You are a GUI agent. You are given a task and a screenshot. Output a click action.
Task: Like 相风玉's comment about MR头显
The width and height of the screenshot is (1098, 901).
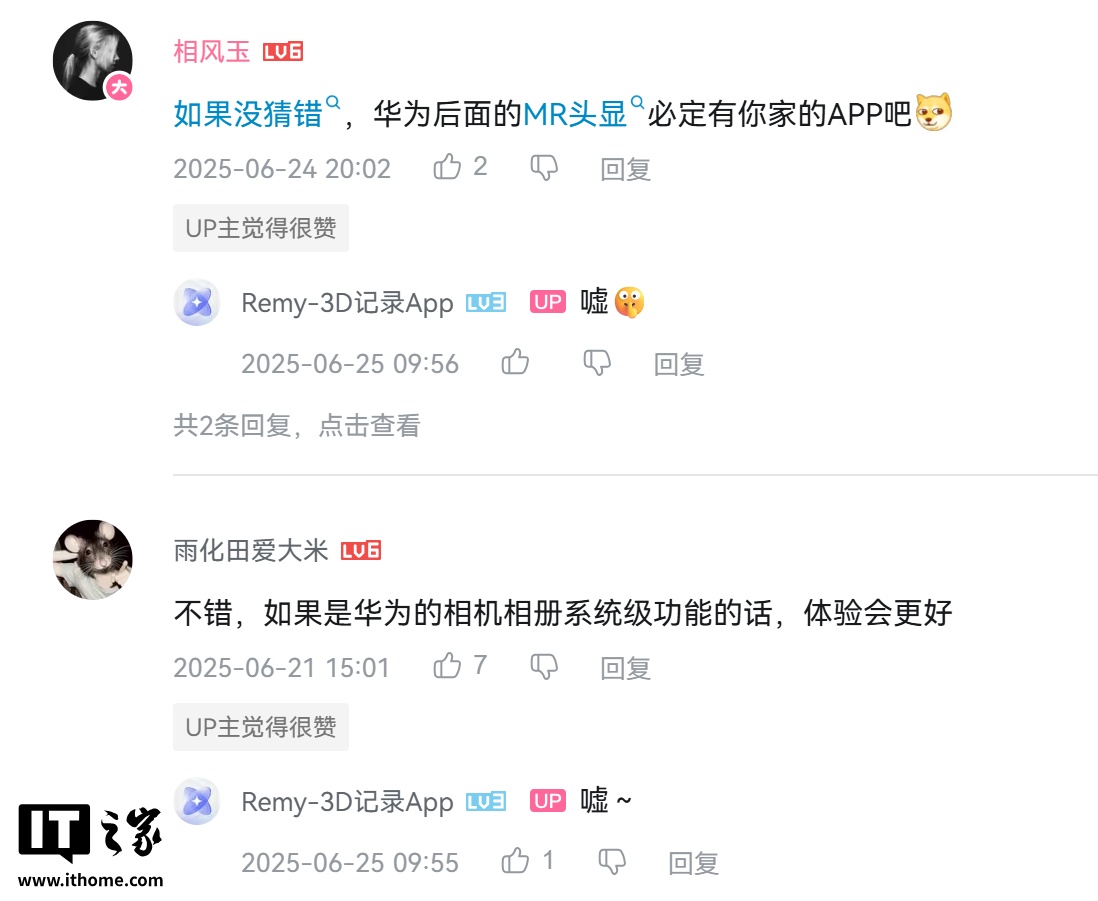pyautogui.click(x=447, y=168)
